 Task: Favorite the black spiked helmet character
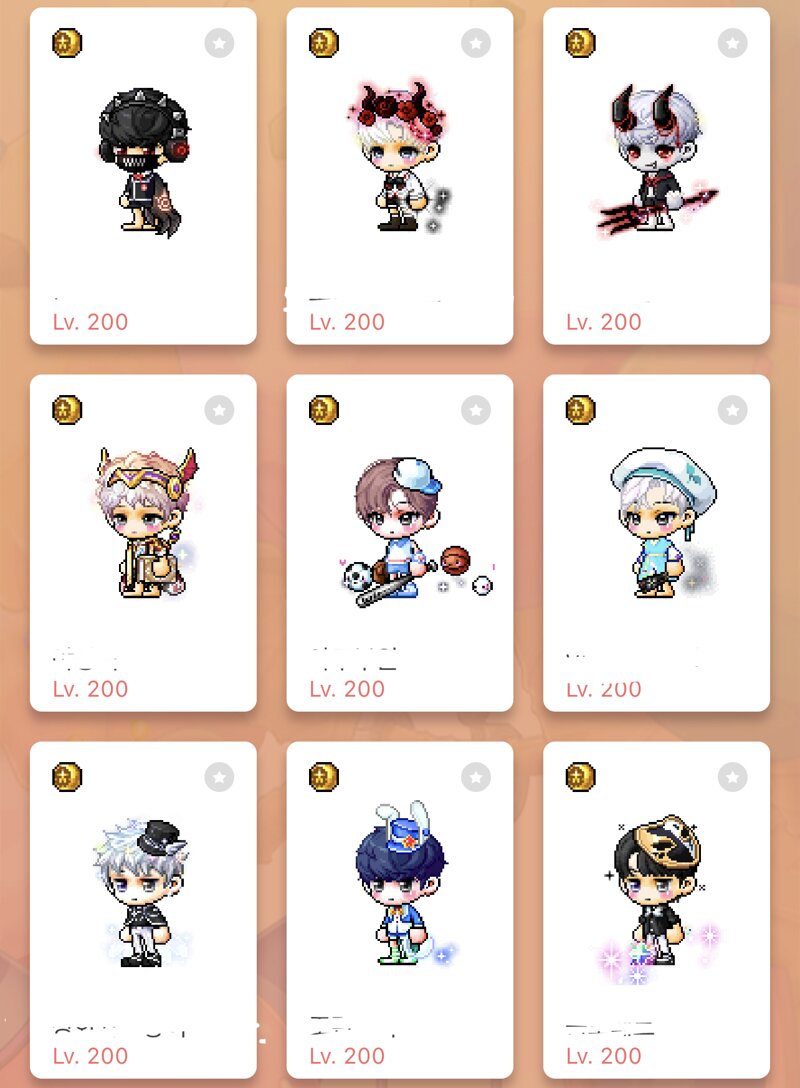click(x=219, y=43)
